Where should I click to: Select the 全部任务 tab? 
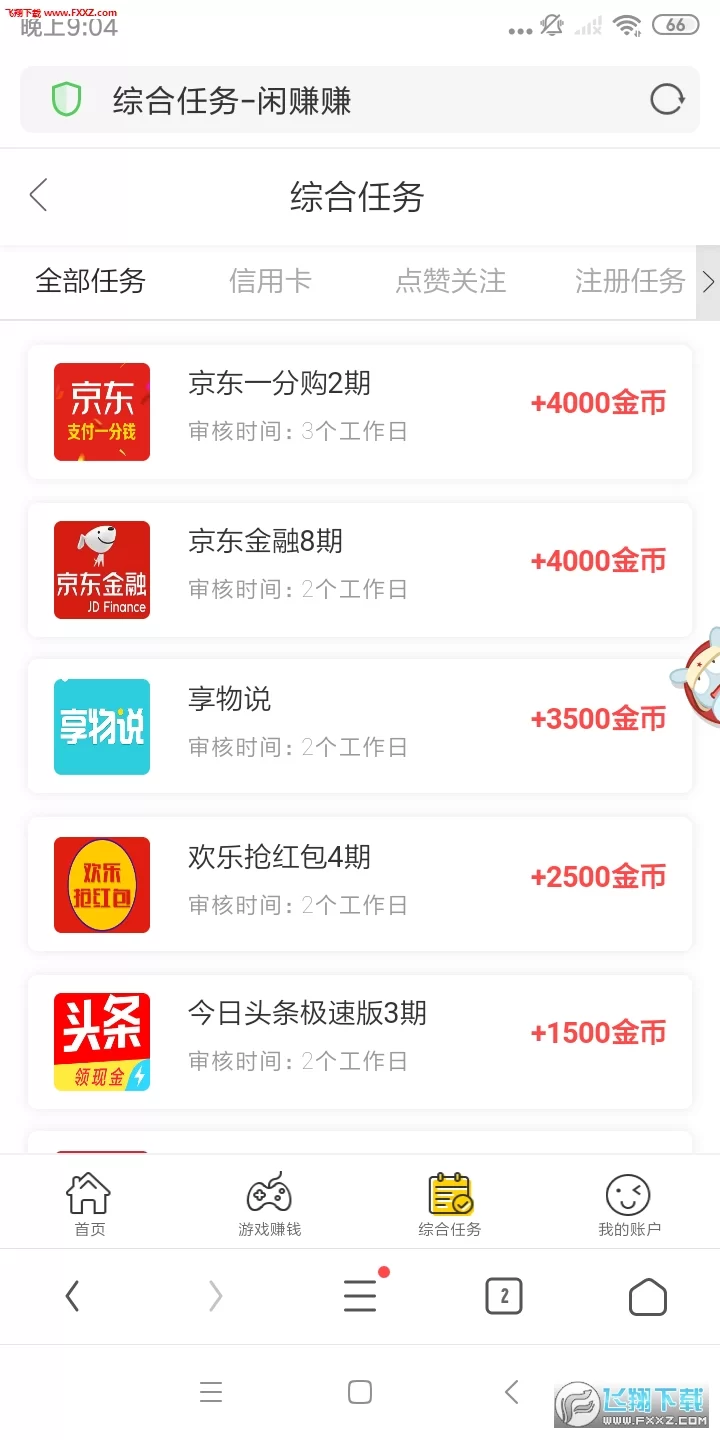[91, 282]
